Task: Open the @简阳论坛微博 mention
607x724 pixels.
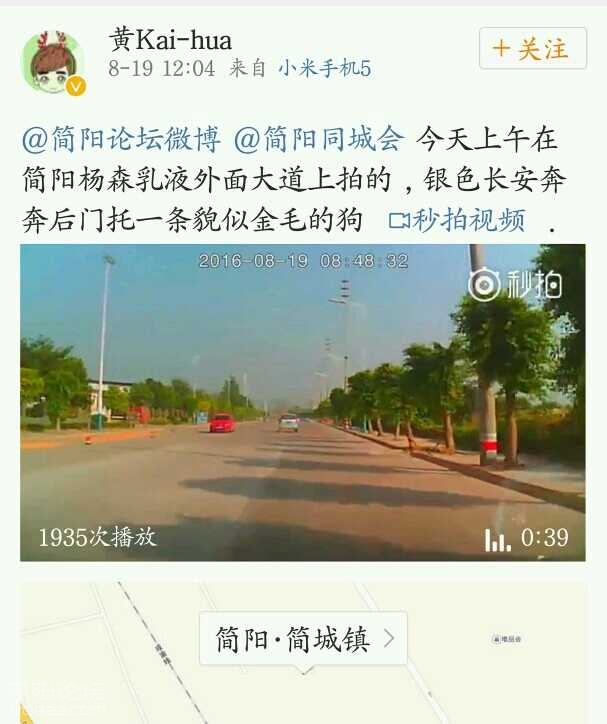Action: click(122, 138)
